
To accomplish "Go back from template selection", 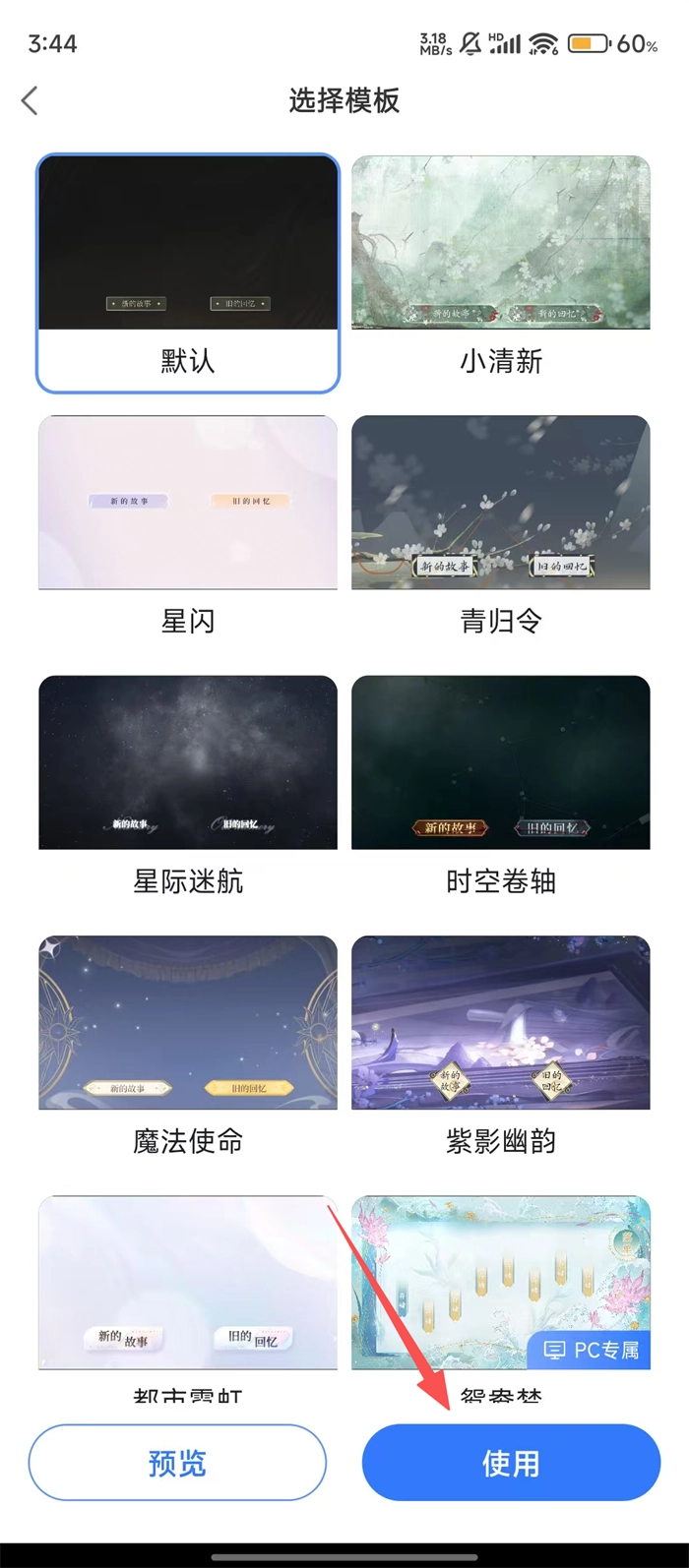I will pos(30,100).
